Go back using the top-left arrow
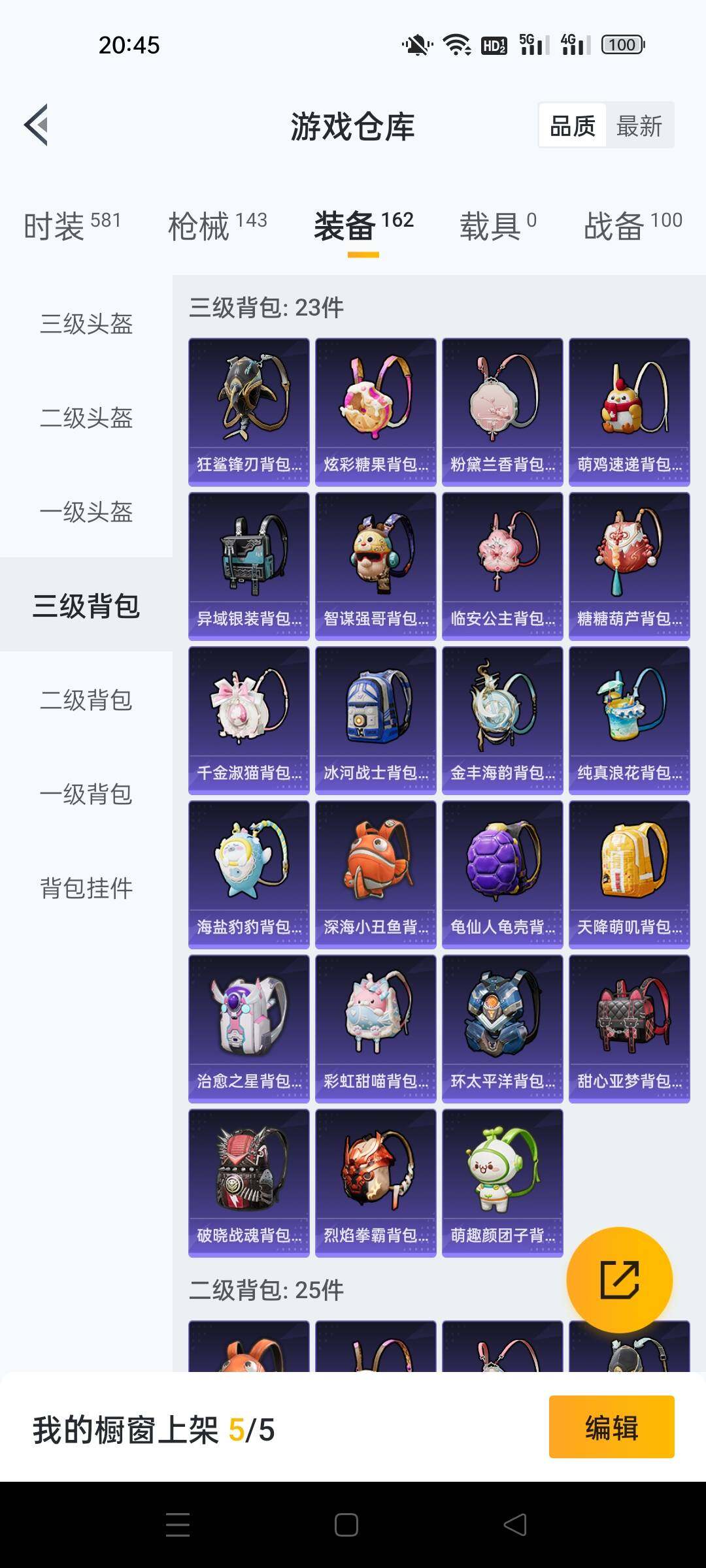The image size is (706, 1568). (x=37, y=125)
